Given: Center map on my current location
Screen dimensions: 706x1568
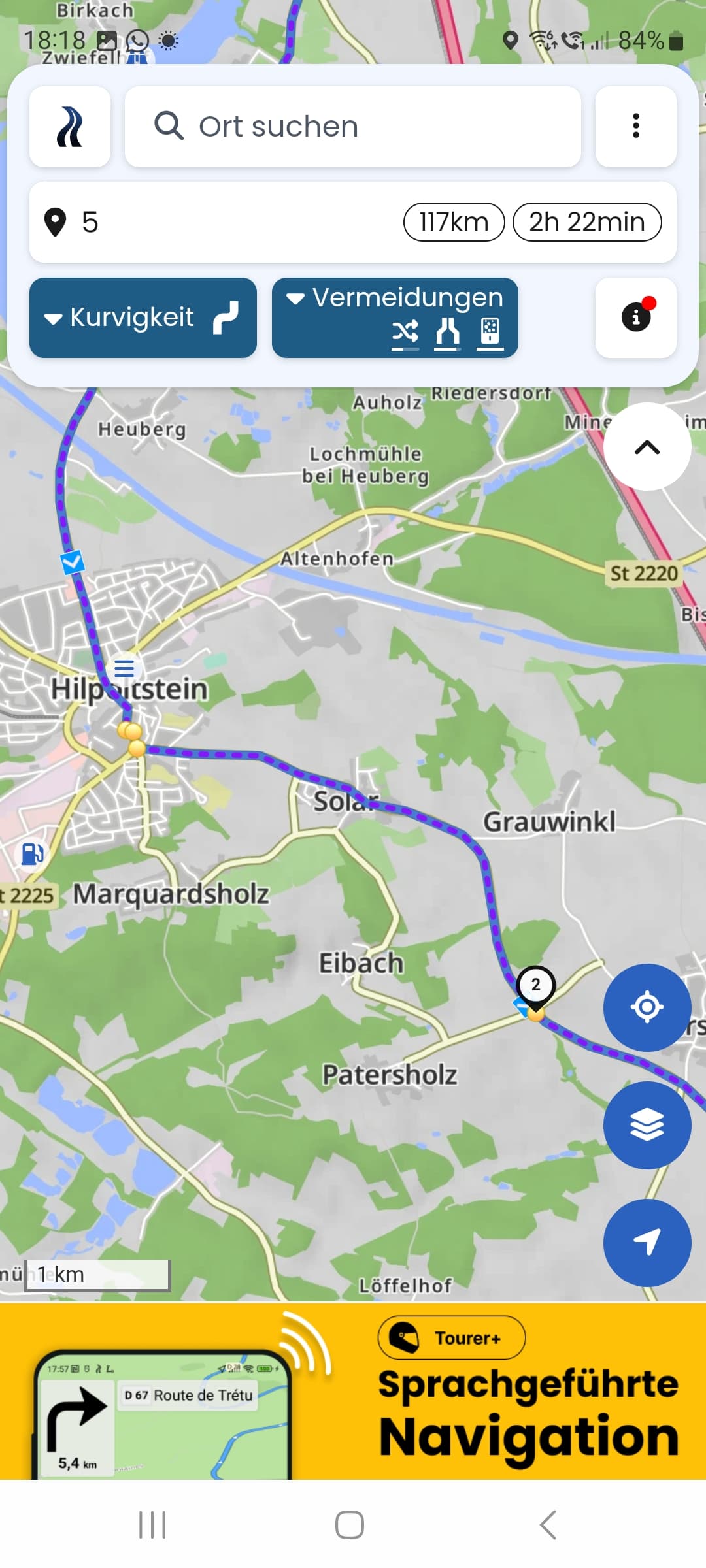Looking at the screenshot, I should pos(647,1007).
